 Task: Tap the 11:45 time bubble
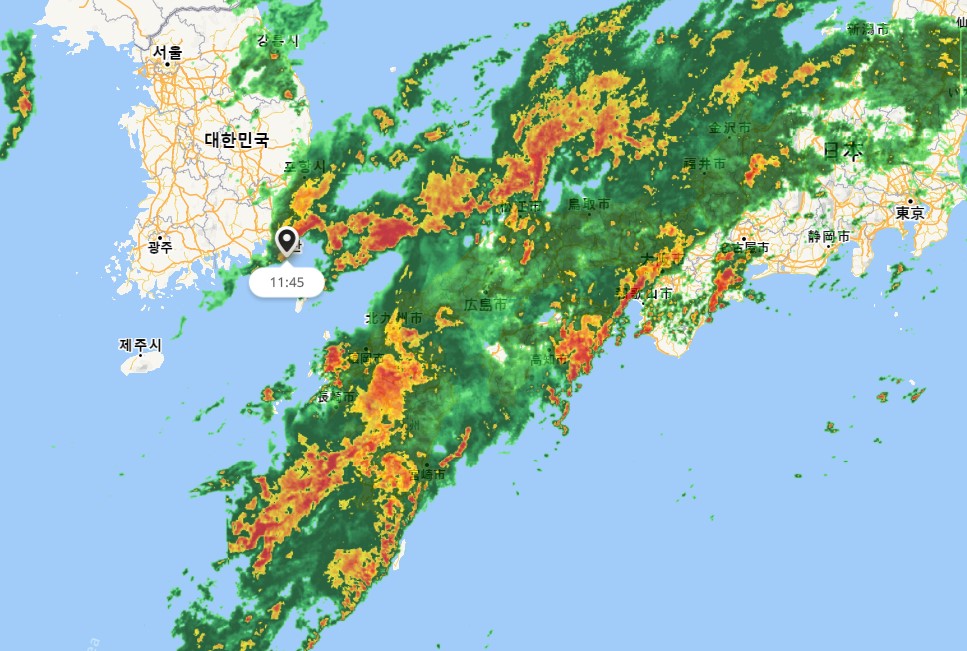point(287,282)
